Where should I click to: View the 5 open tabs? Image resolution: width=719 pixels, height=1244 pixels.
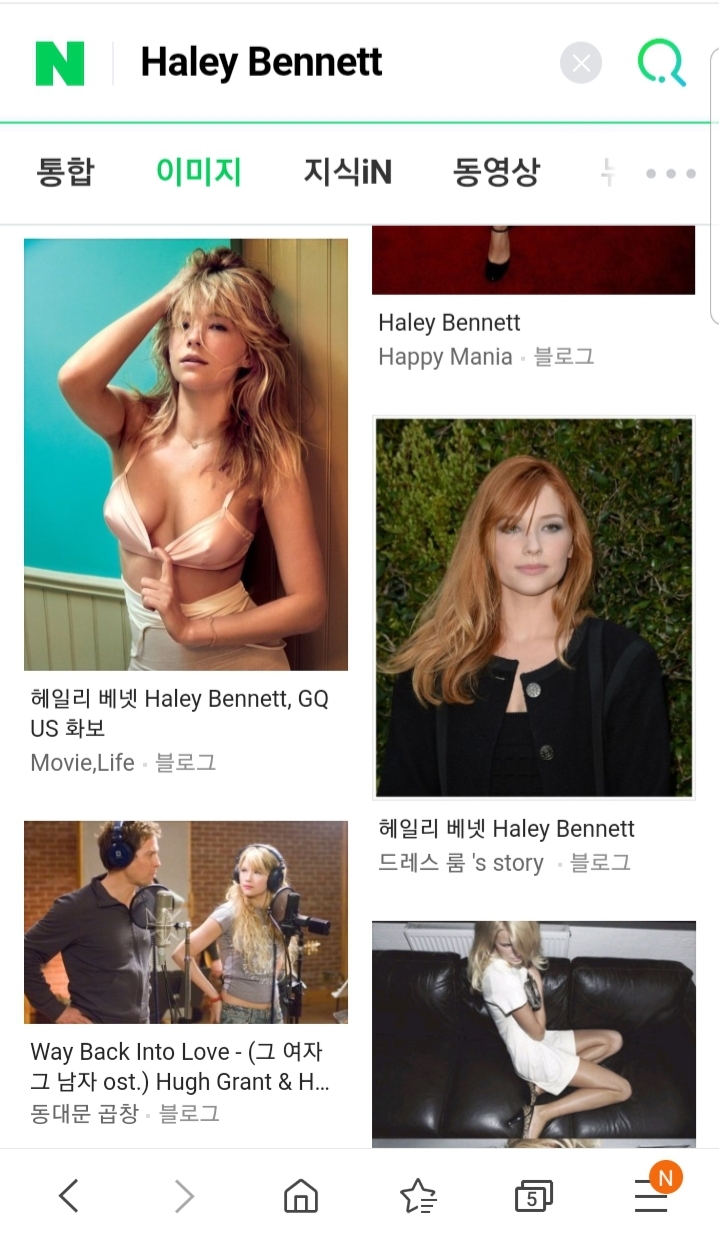click(x=533, y=1195)
